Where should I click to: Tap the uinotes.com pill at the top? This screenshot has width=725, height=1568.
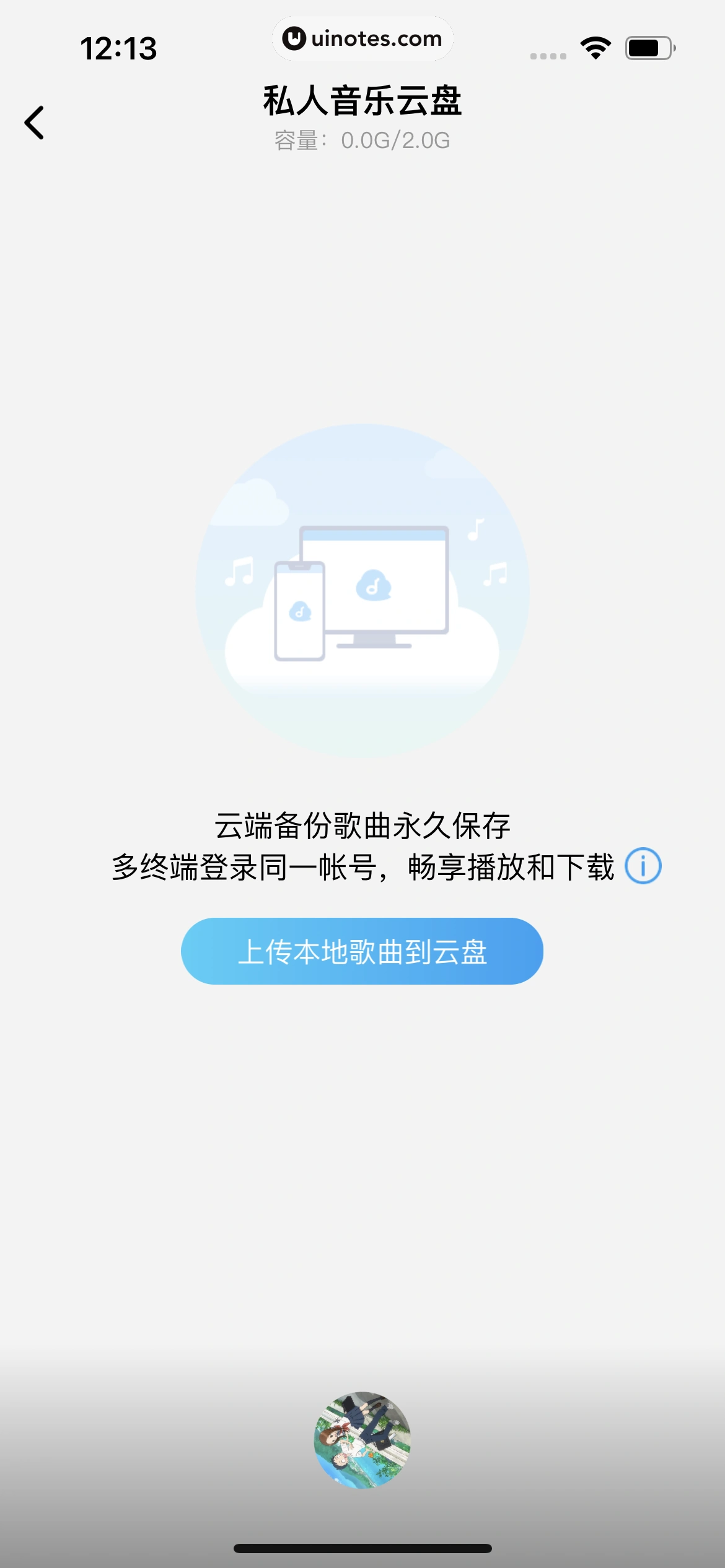(362, 38)
